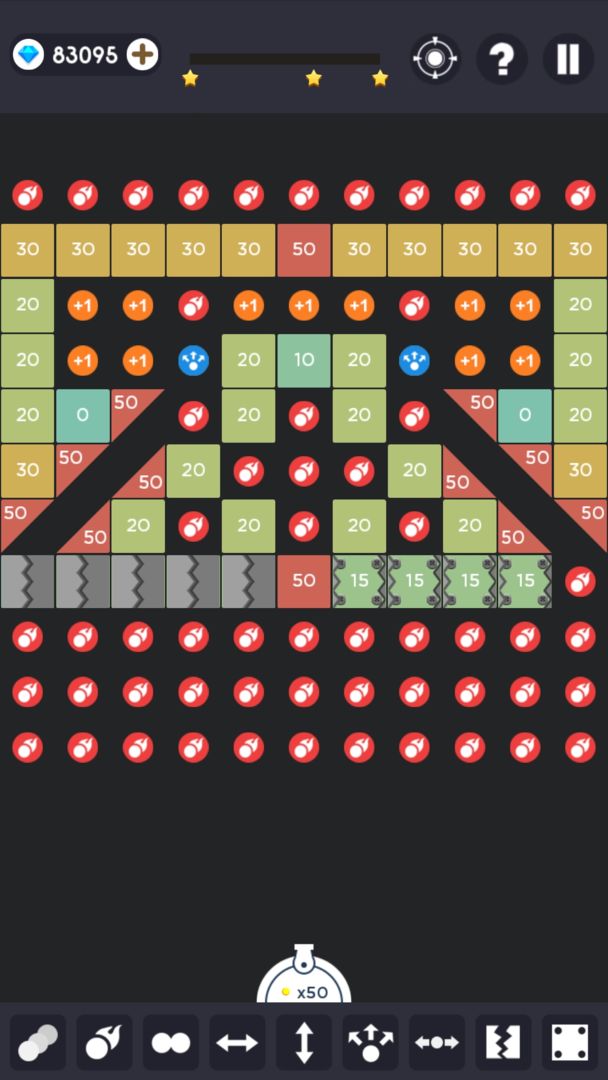Choose the vertical arrow power-up

304,1043
